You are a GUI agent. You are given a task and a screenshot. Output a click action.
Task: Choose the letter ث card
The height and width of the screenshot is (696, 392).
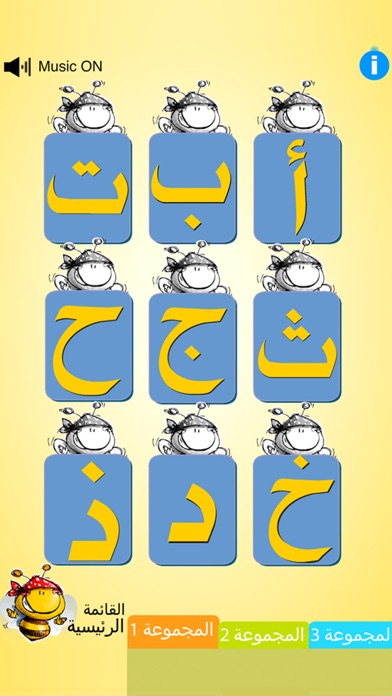[x=297, y=347]
